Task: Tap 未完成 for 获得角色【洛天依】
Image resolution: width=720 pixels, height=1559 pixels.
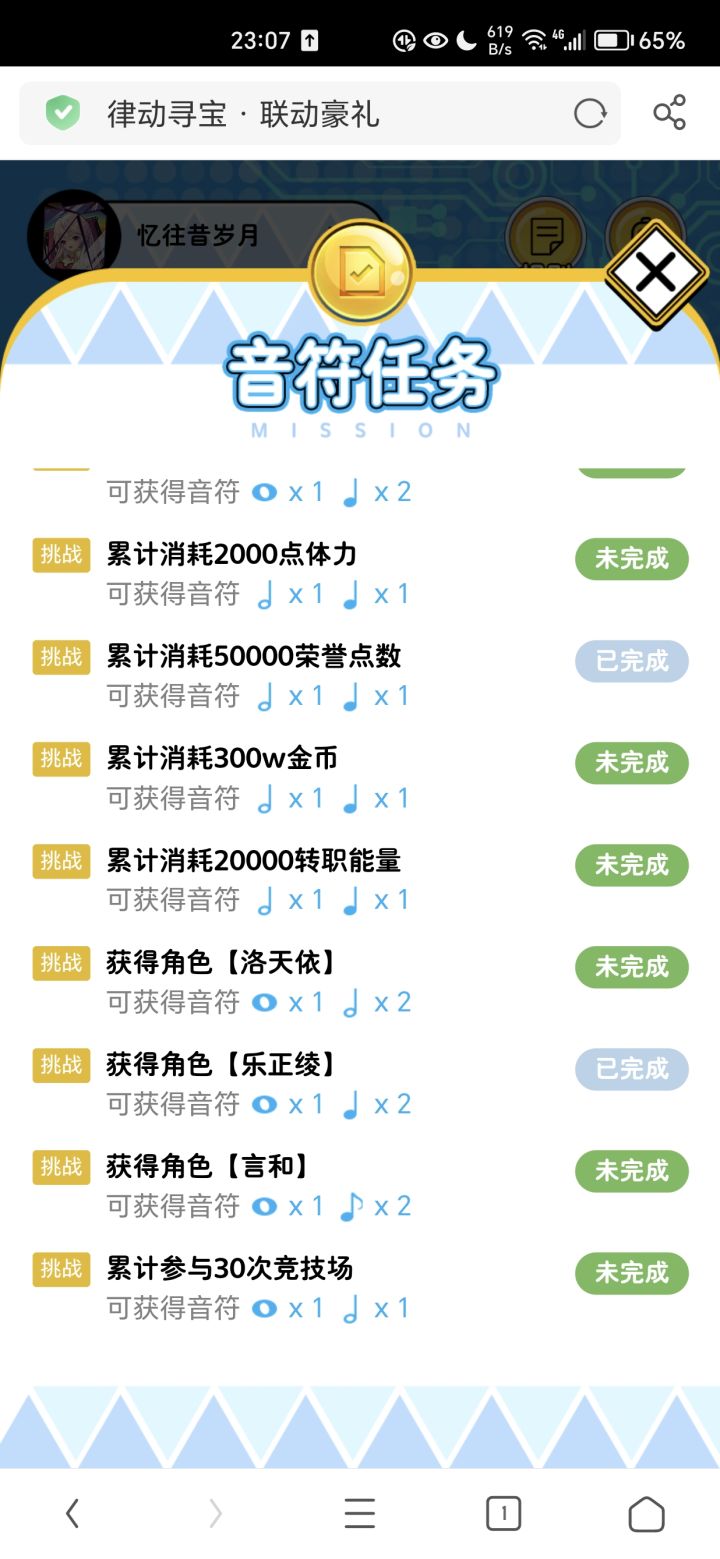Action: [x=631, y=967]
